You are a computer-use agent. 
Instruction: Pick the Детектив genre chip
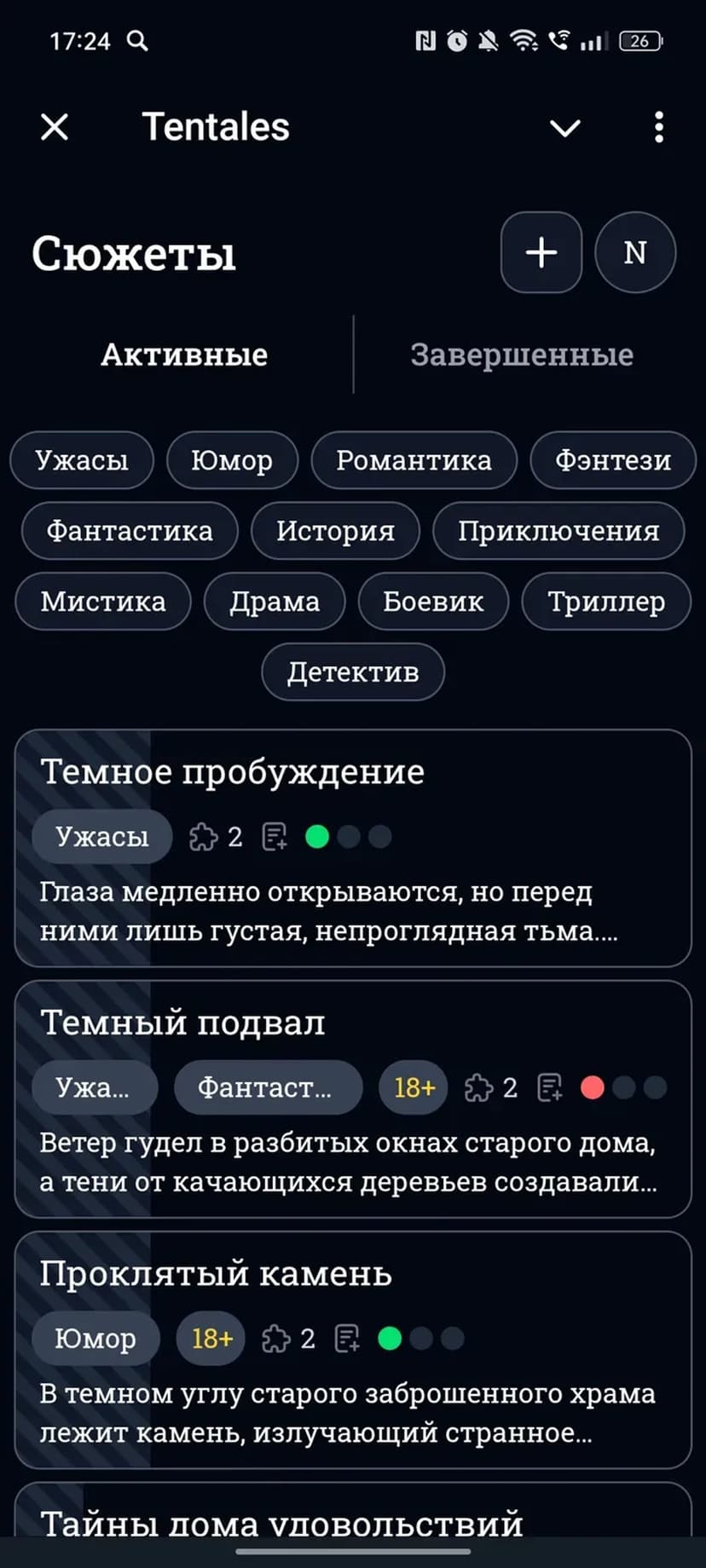click(352, 672)
